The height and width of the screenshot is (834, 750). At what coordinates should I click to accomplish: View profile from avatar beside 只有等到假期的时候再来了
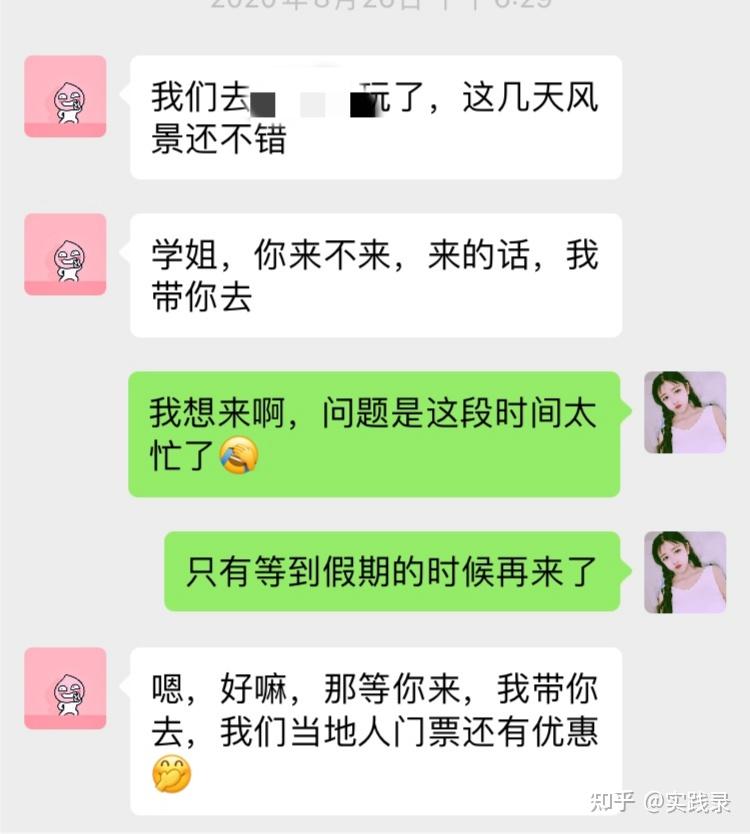point(685,572)
